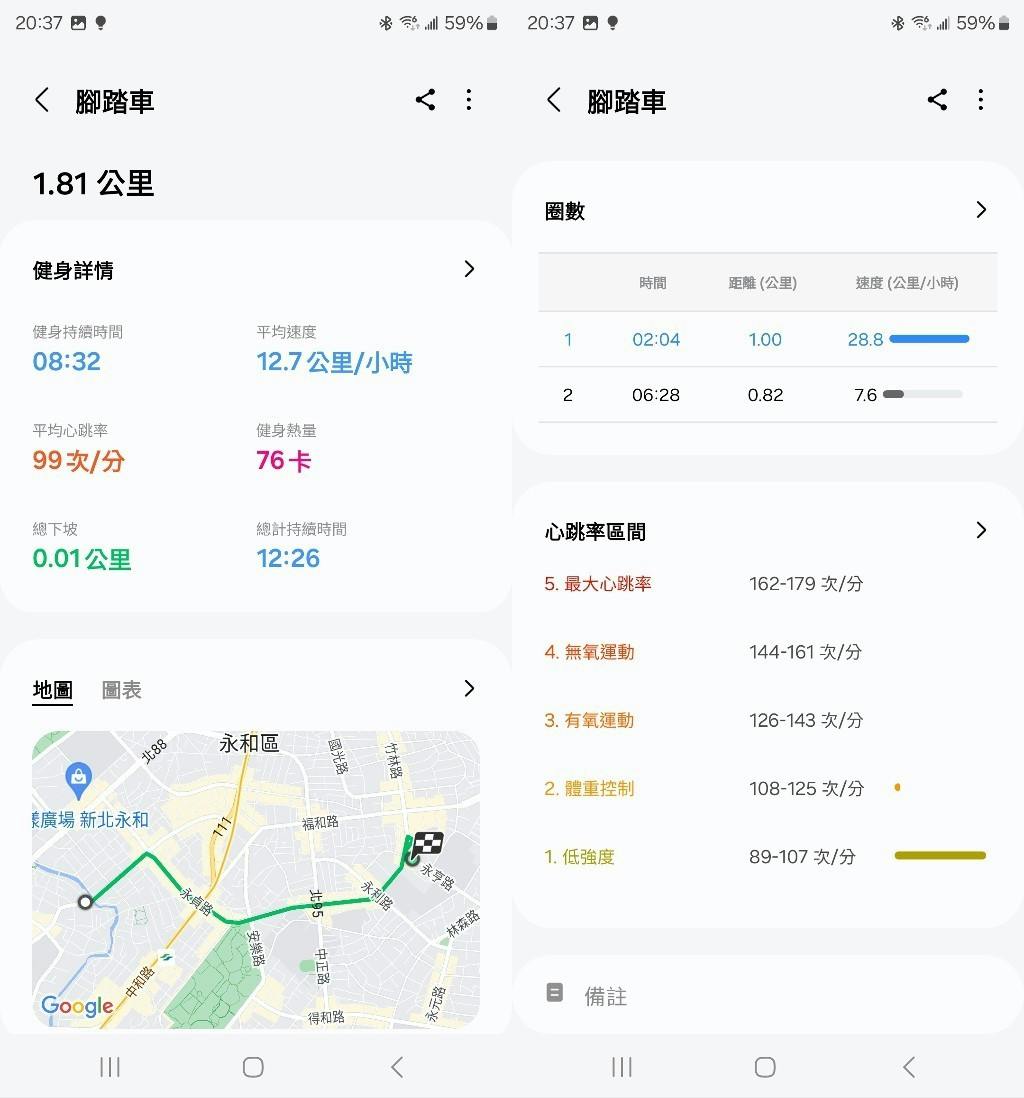This screenshot has height=1098, width=1024.
Task: Open the 健身詳情 workout details chevron
Action: coord(469,269)
